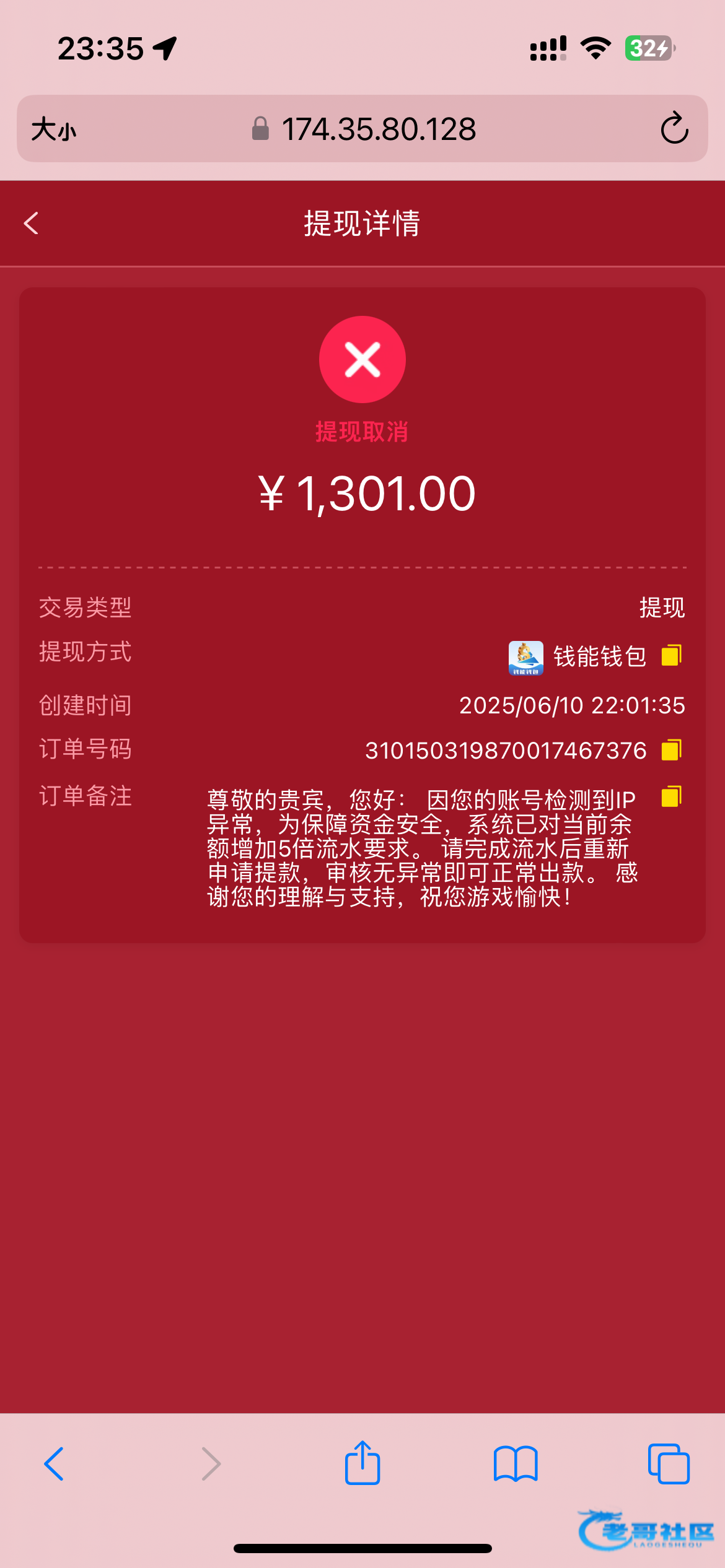Copy the order number 310150319870017467376
Viewport: 725px width, 1568px height.
672,750
